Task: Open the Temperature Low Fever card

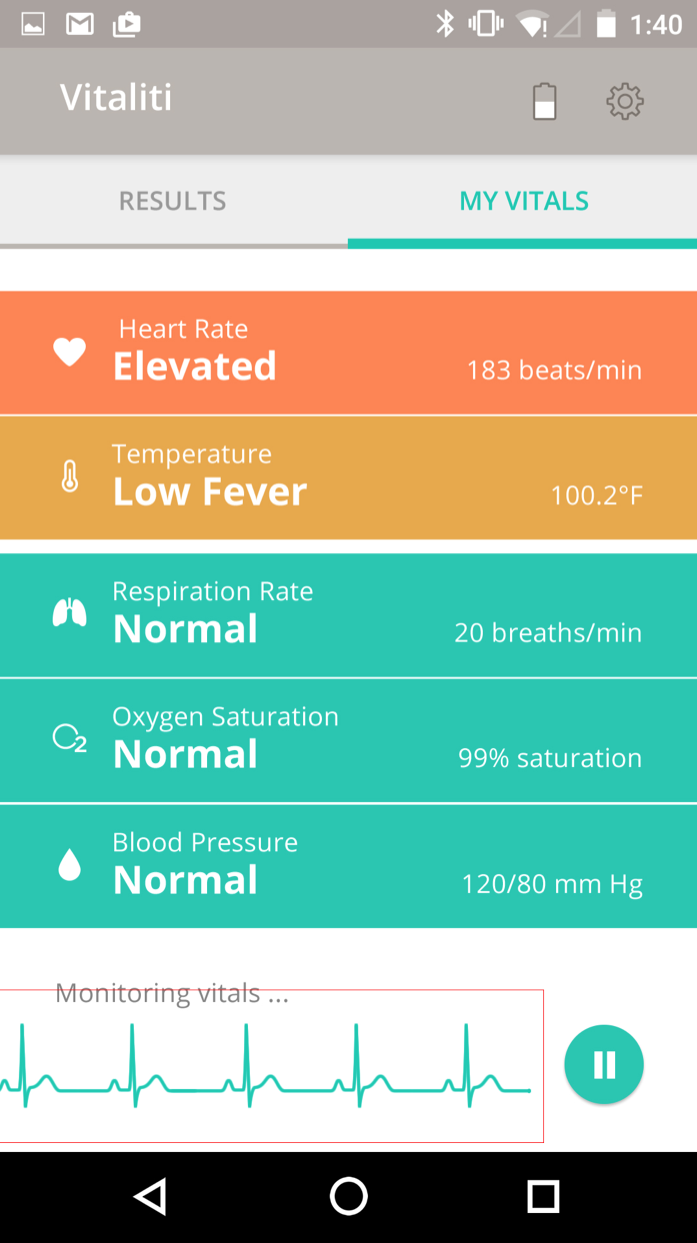Action: [348, 477]
